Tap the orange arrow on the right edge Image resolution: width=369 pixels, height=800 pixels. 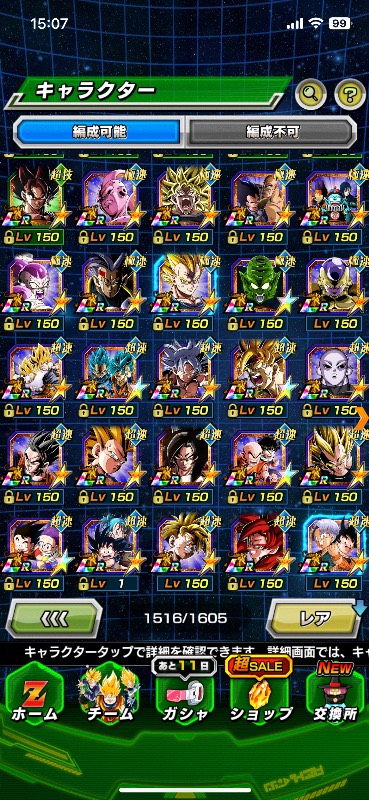point(363,418)
